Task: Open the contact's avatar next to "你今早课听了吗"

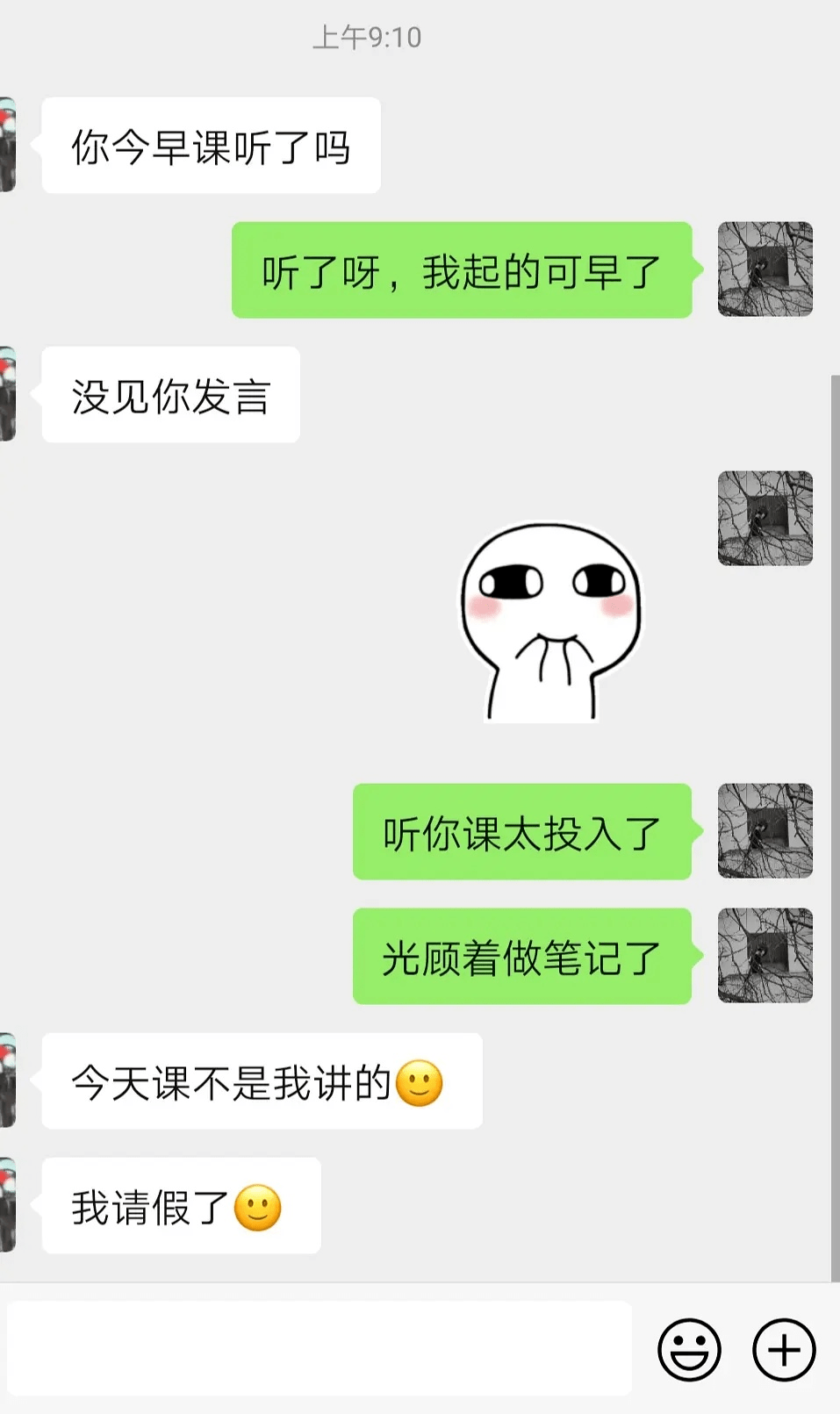Action: point(8,145)
